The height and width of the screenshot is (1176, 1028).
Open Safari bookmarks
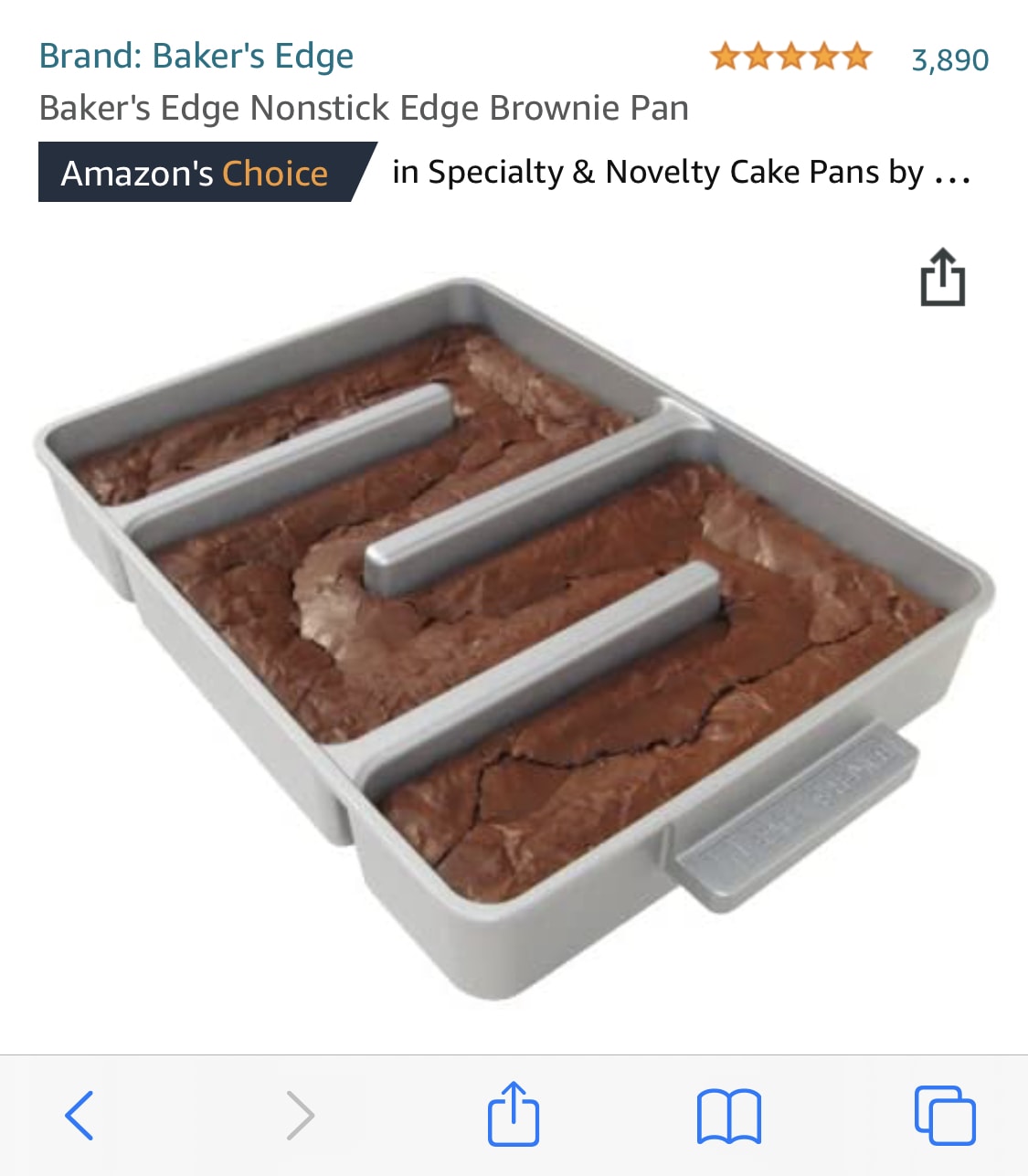(x=728, y=1115)
